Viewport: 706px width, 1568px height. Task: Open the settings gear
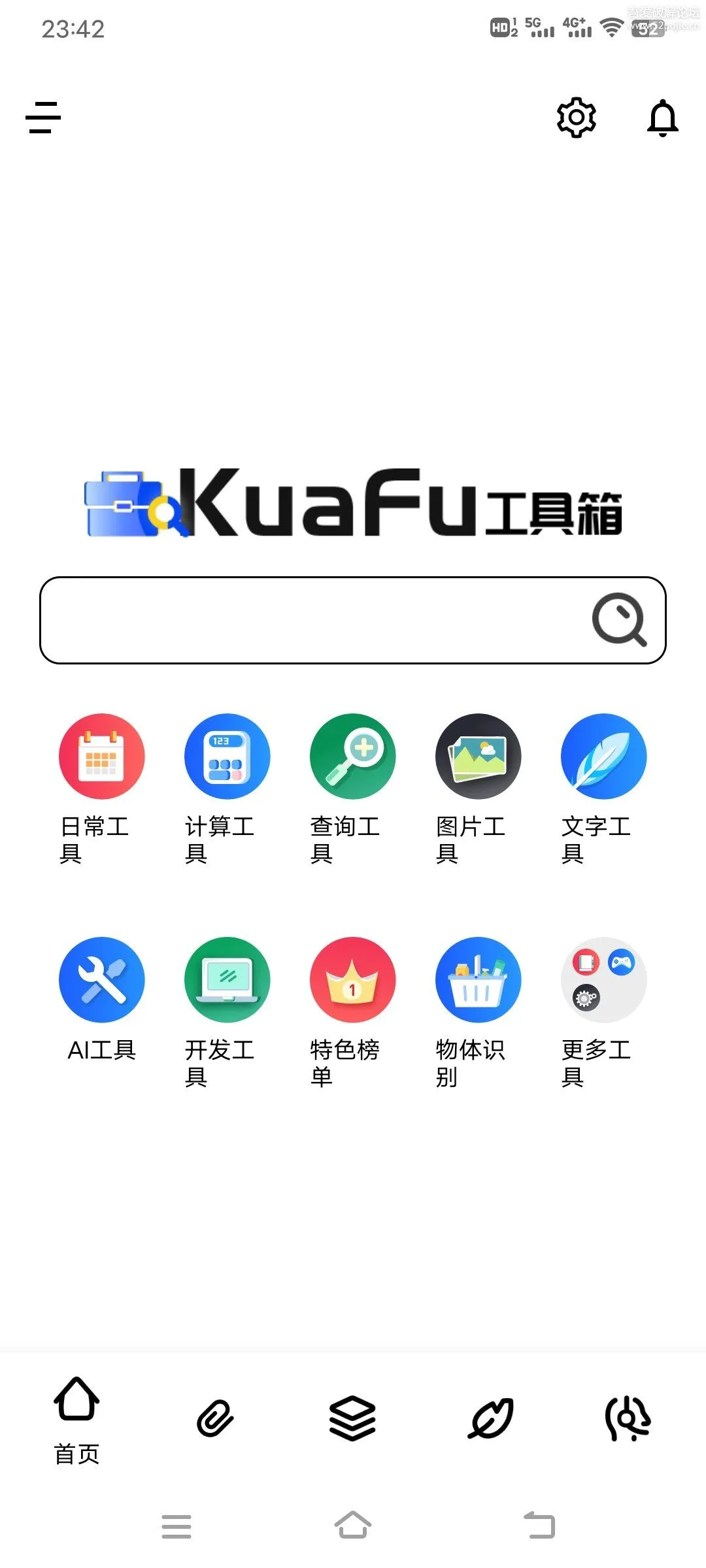(576, 118)
